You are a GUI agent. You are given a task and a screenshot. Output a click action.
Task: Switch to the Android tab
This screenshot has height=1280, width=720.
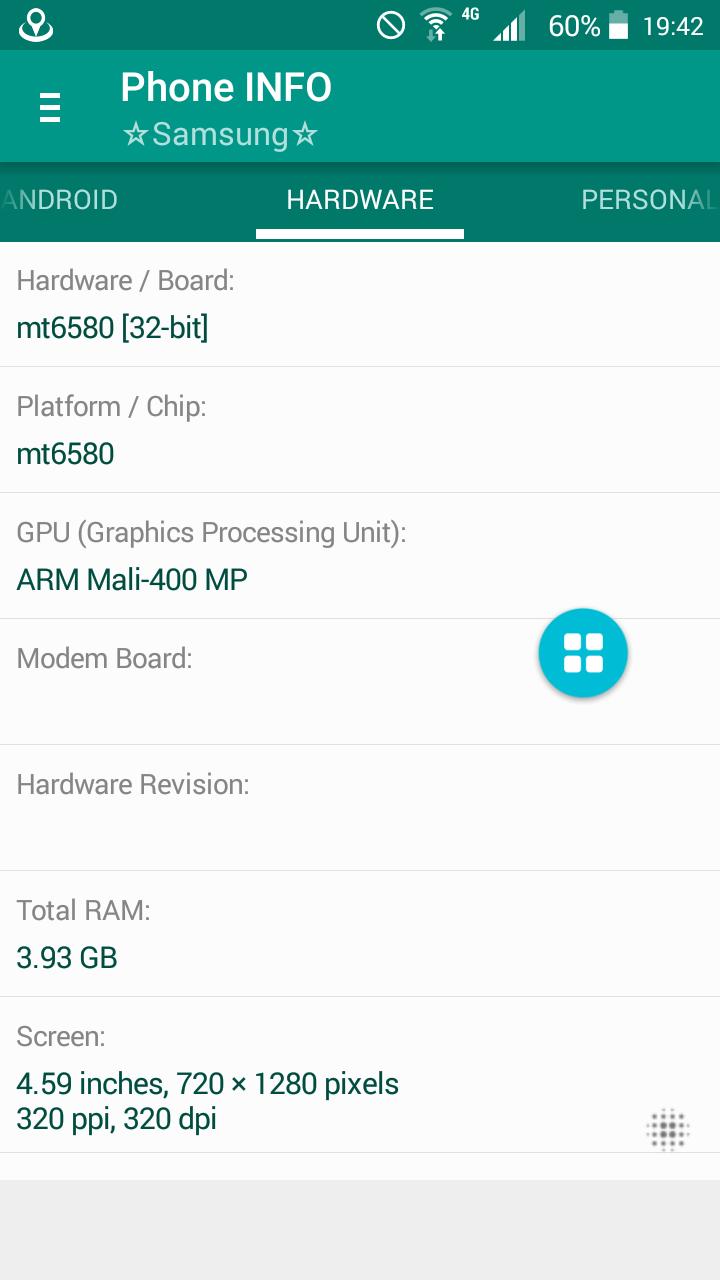click(x=60, y=200)
